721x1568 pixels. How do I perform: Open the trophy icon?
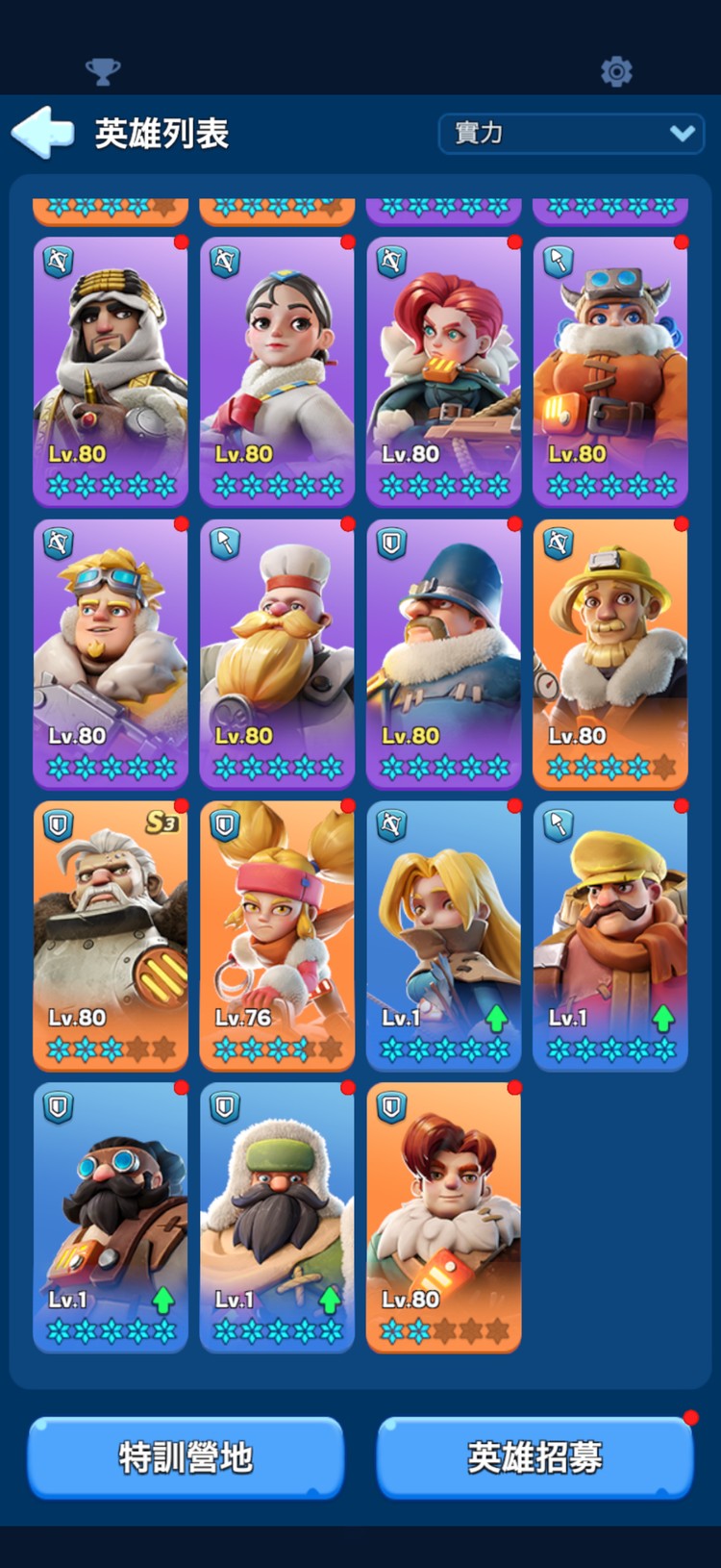(x=103, y=71)
